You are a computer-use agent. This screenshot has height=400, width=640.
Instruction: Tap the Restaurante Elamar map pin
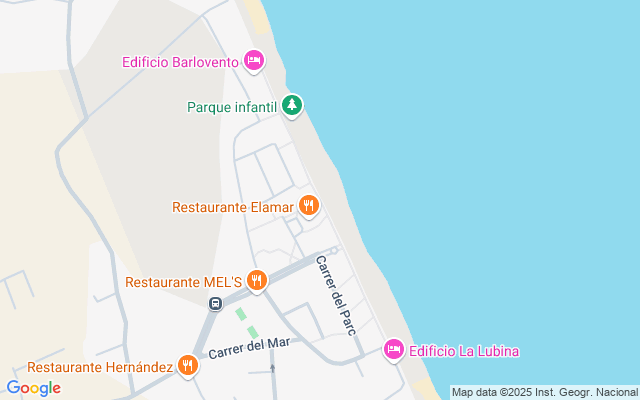pyautogui.click(x=309, y=207)
